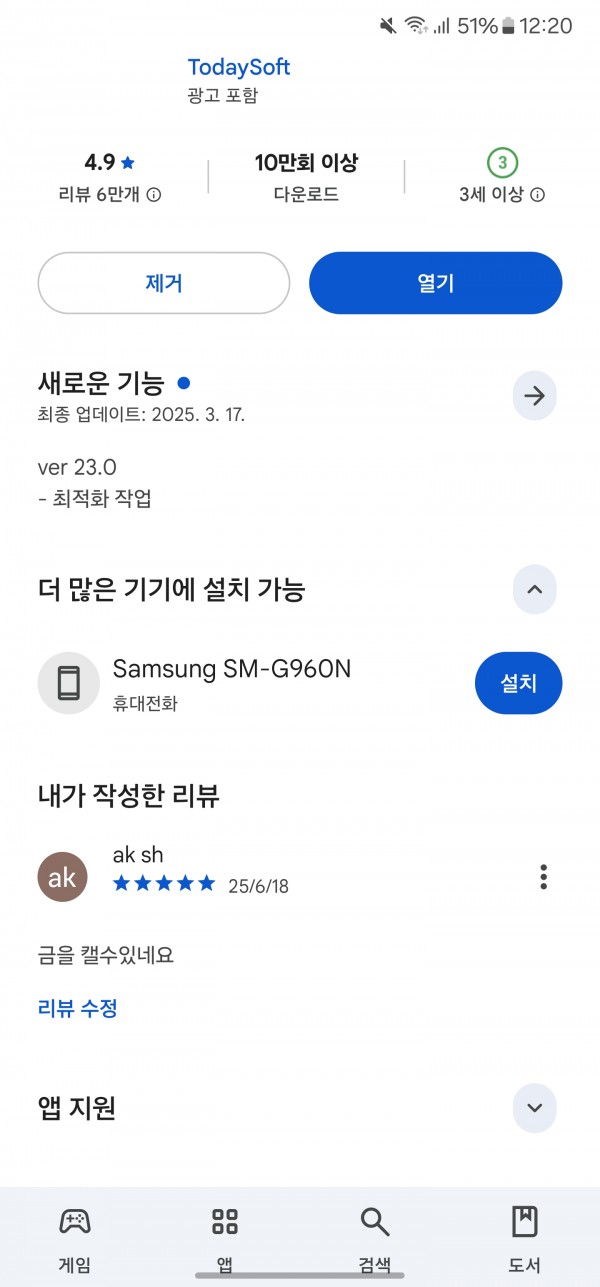Show the 3세 이상 content rating info
The width and height of the screenshot is (600, 1287).
502,177
